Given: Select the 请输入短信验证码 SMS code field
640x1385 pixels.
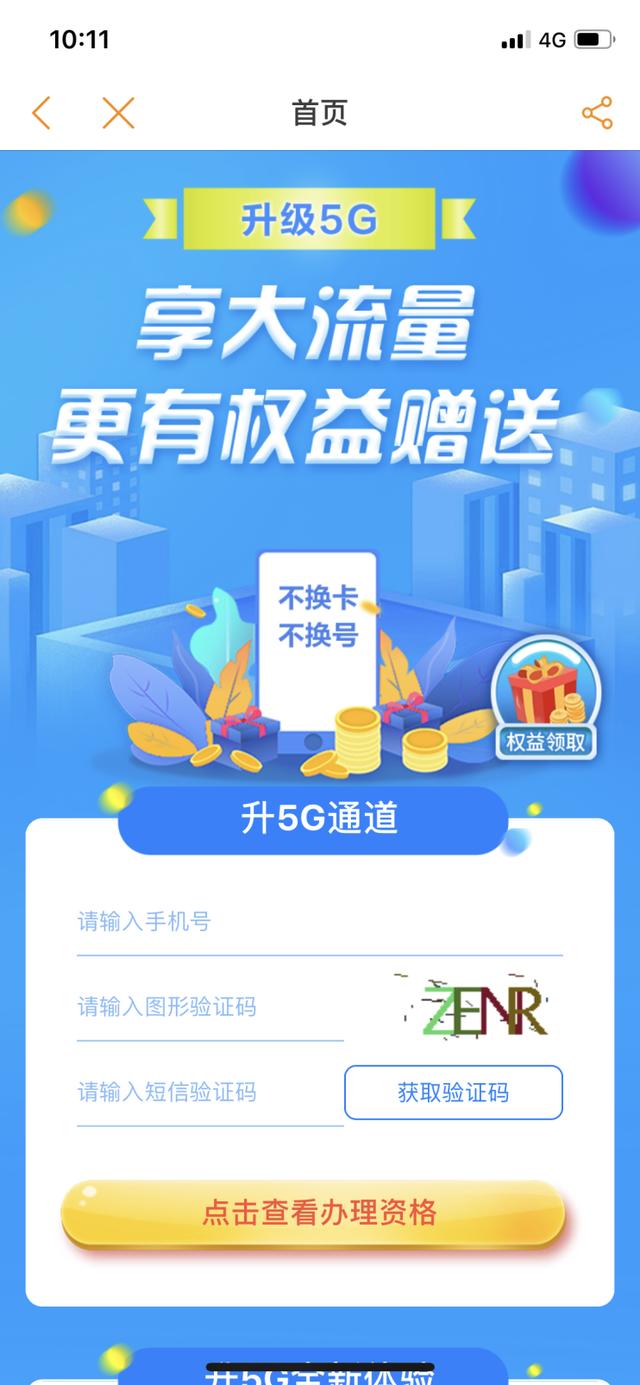Looking at the screenshot, I should [210, 1092].
